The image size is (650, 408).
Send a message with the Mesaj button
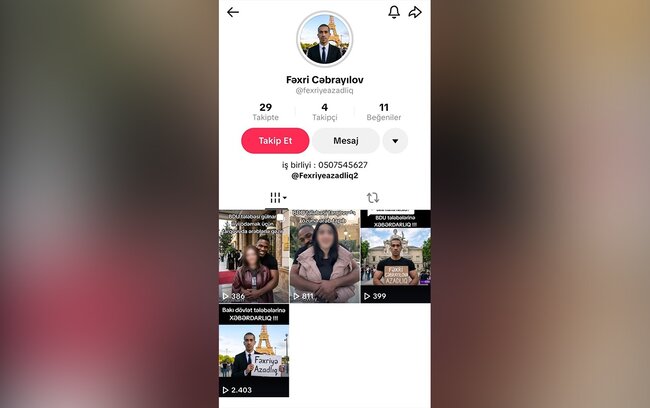click(345, 141)
